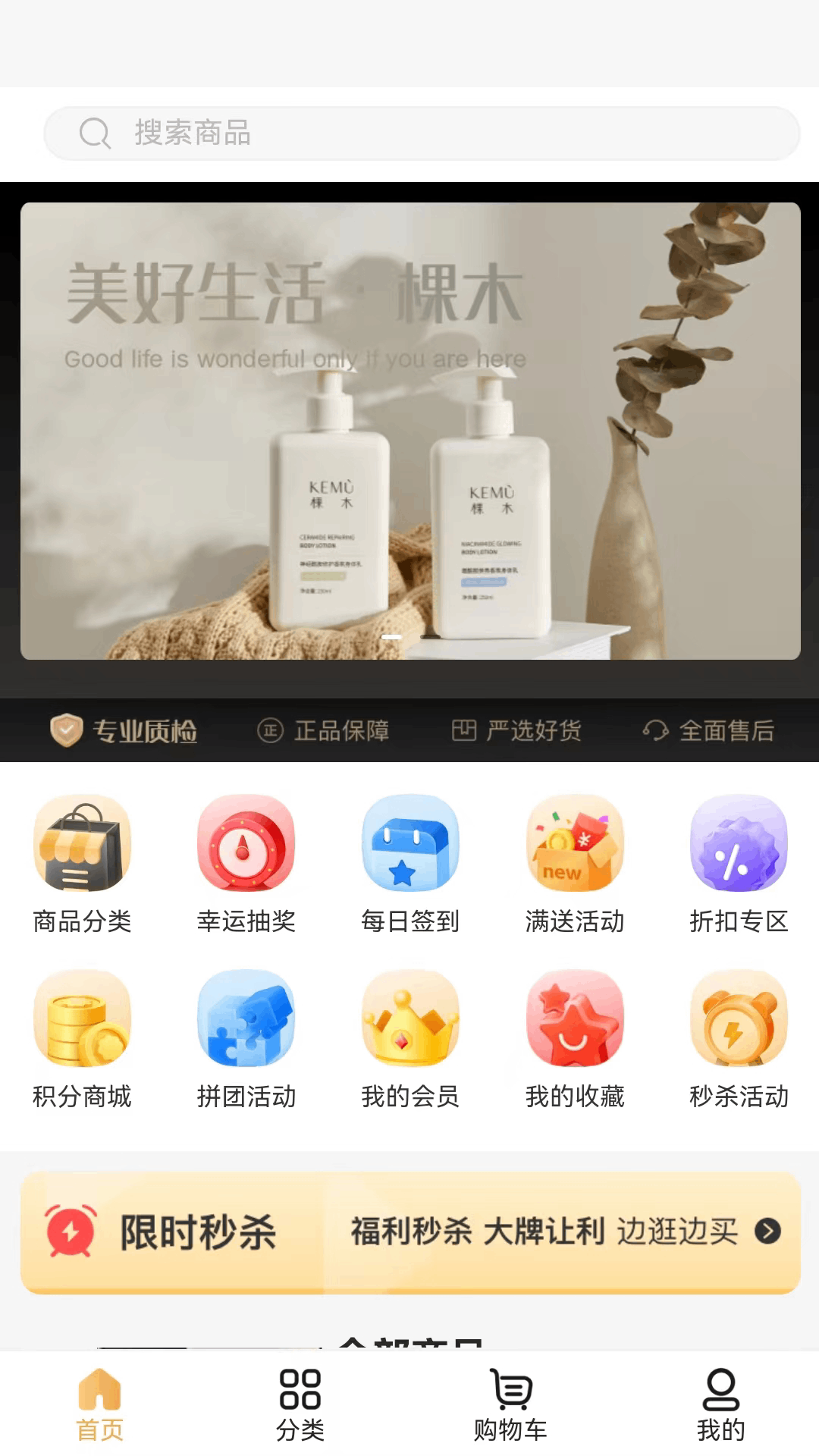
Task: Switch to the 我的 profile tab
Action: coord(720,1404)
